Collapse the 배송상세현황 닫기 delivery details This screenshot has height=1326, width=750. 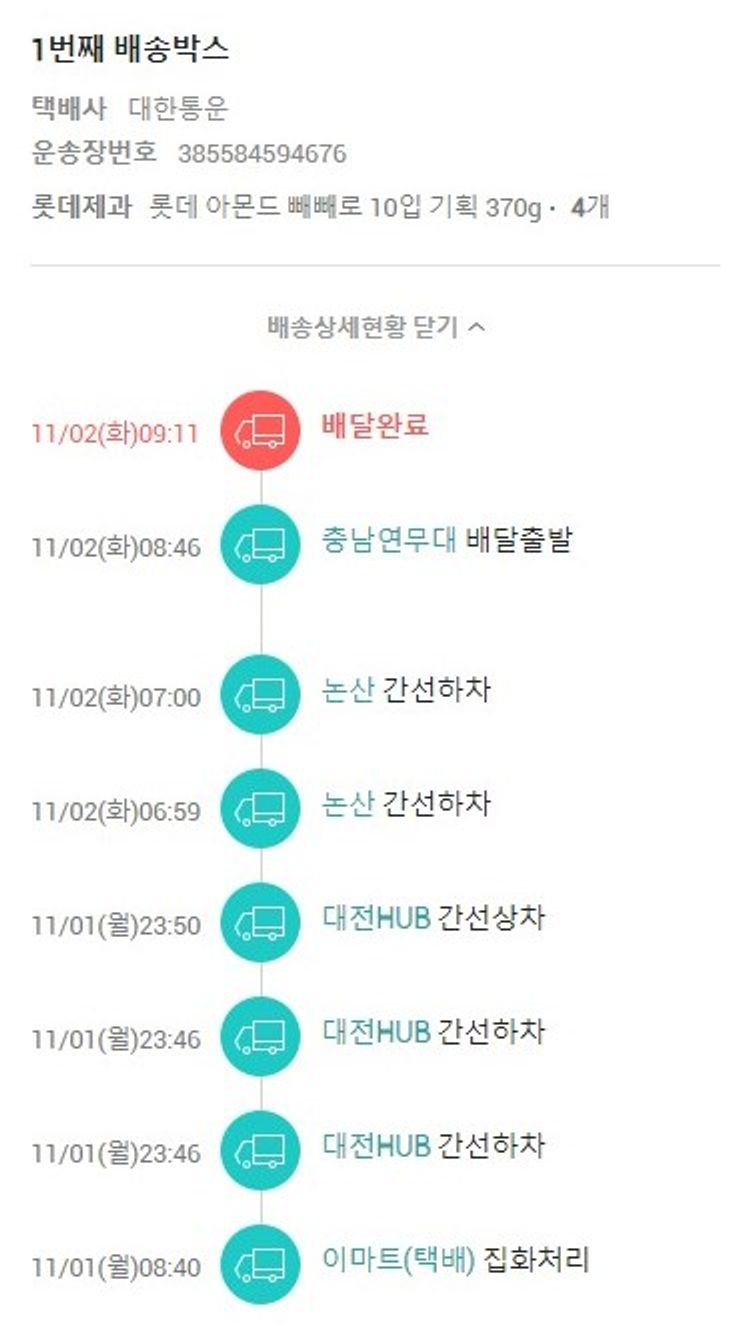click(375, 328)
